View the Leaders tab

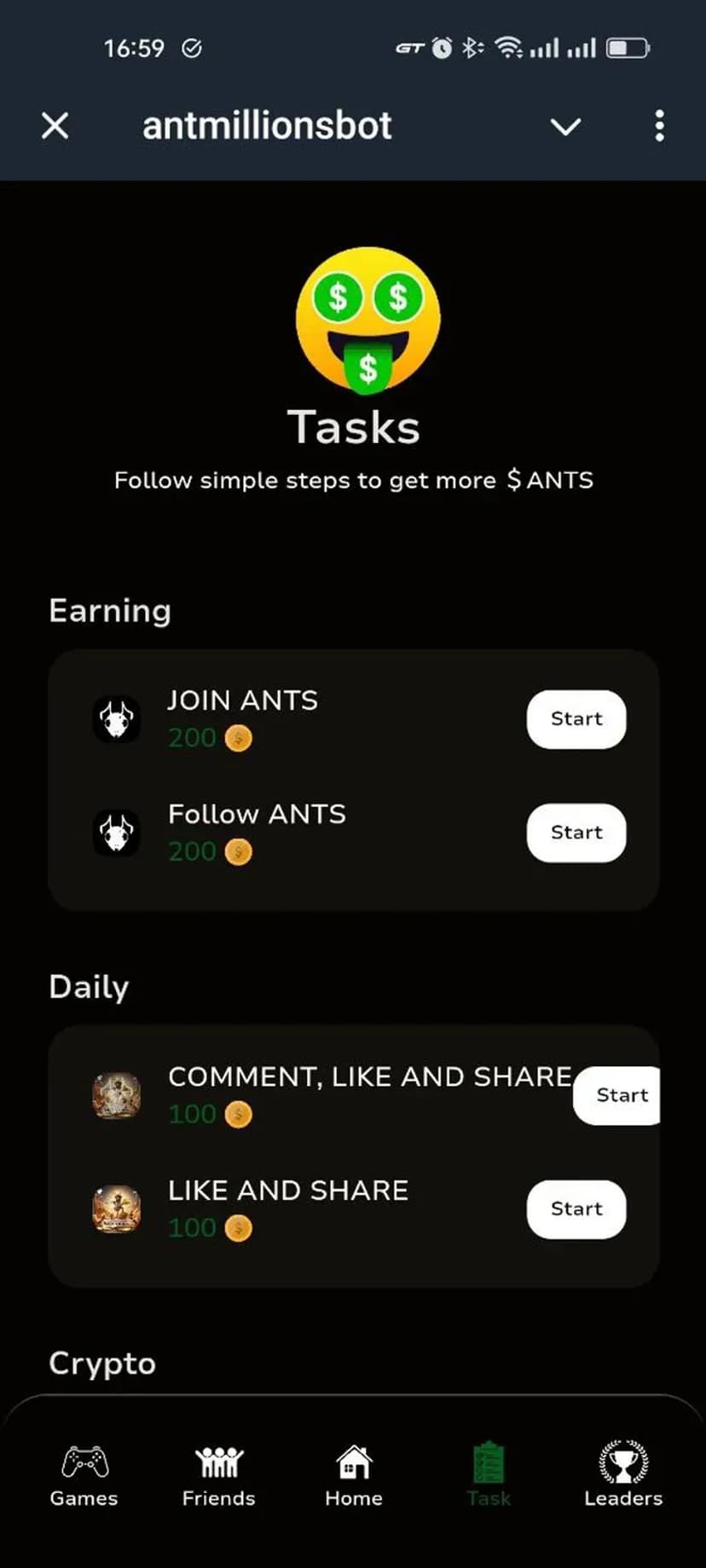623,1476
